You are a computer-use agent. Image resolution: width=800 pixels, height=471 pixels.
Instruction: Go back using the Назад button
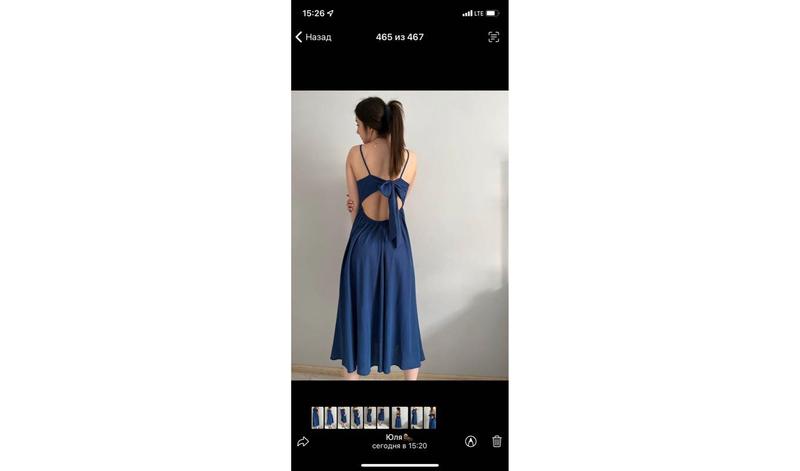coord(313,37)
